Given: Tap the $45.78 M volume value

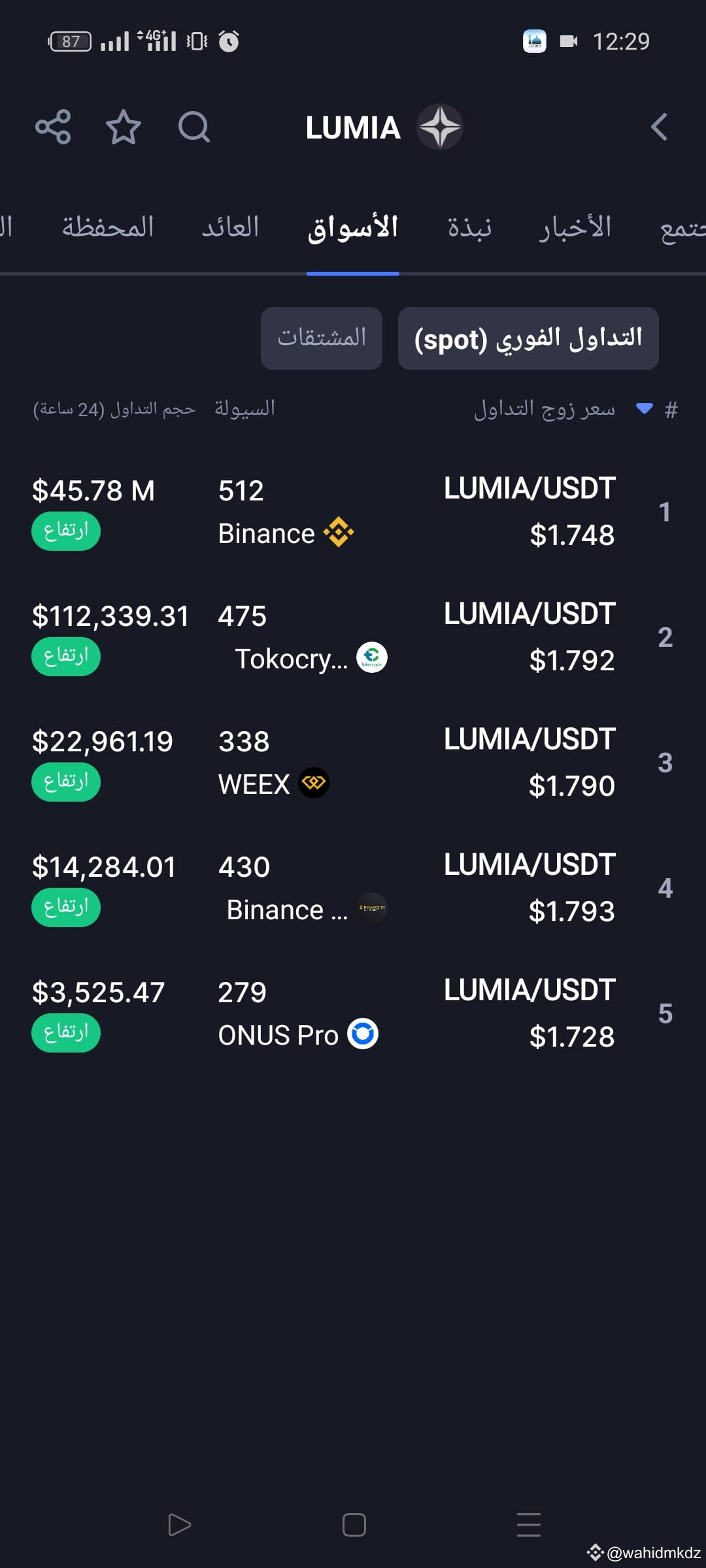Looking at the screenshot, I should pyautogui.click(x=94, y=490).
